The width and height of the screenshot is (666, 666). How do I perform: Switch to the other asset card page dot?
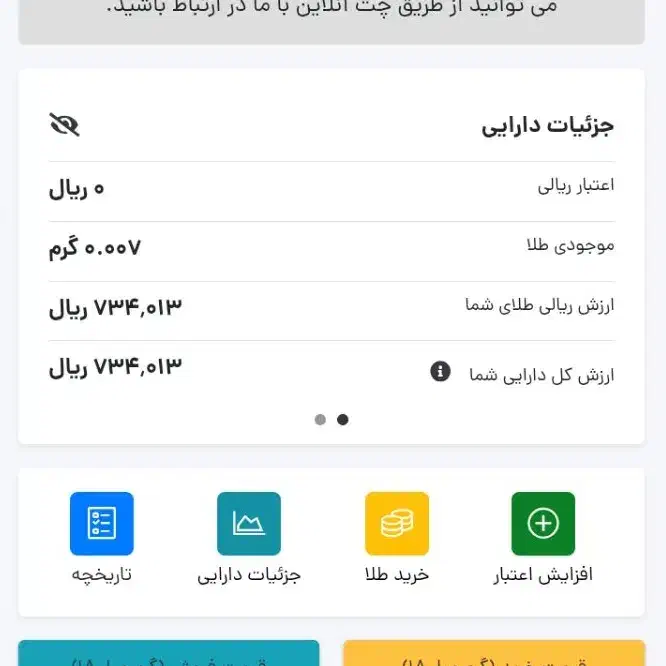coord(320,420)
